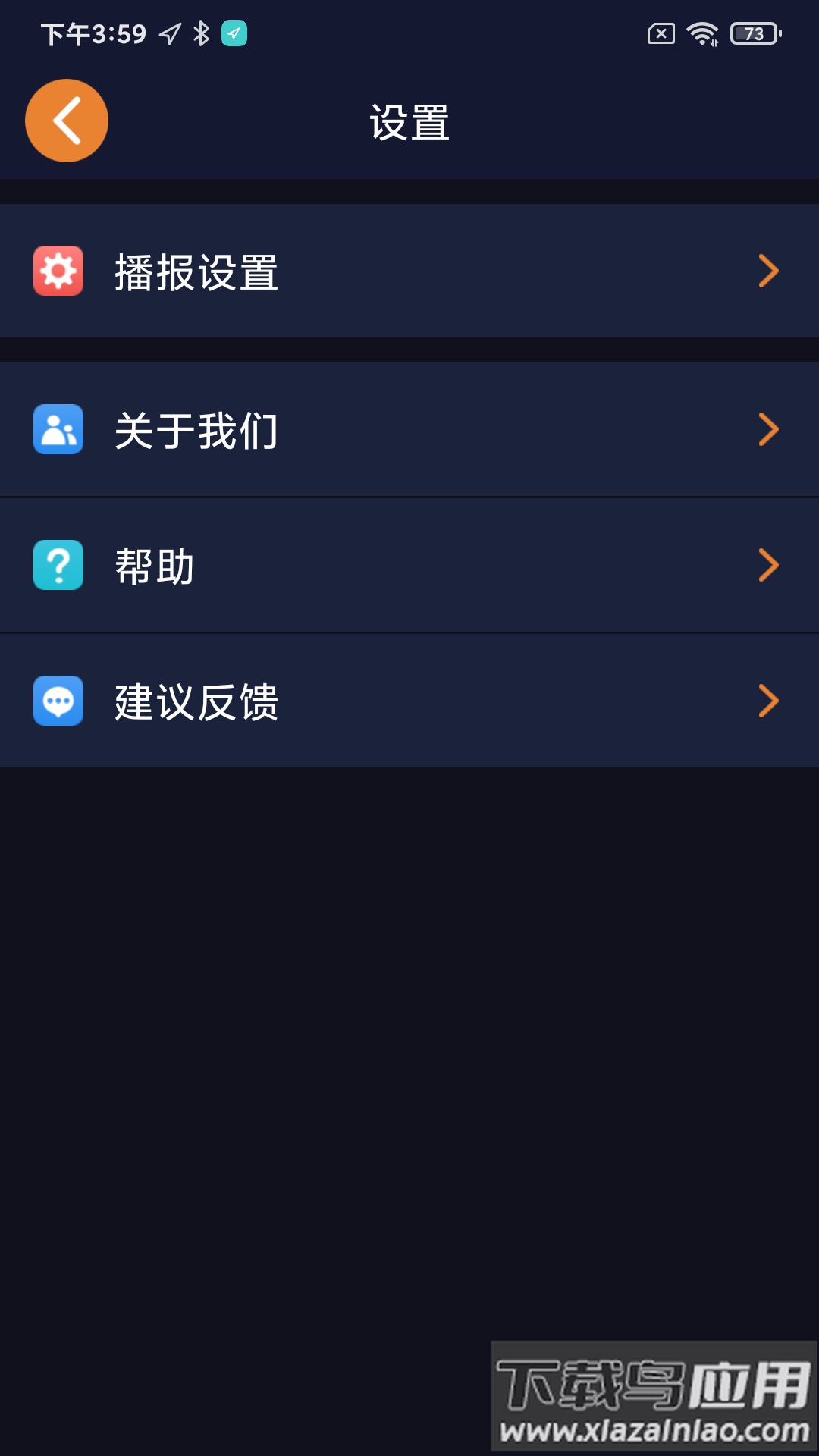Image resolution: width=819 pixels, height=1456 pixels.
Task: Click the 帮助 question mark icon
Action: pyautogui.click(x=58, y=565)
